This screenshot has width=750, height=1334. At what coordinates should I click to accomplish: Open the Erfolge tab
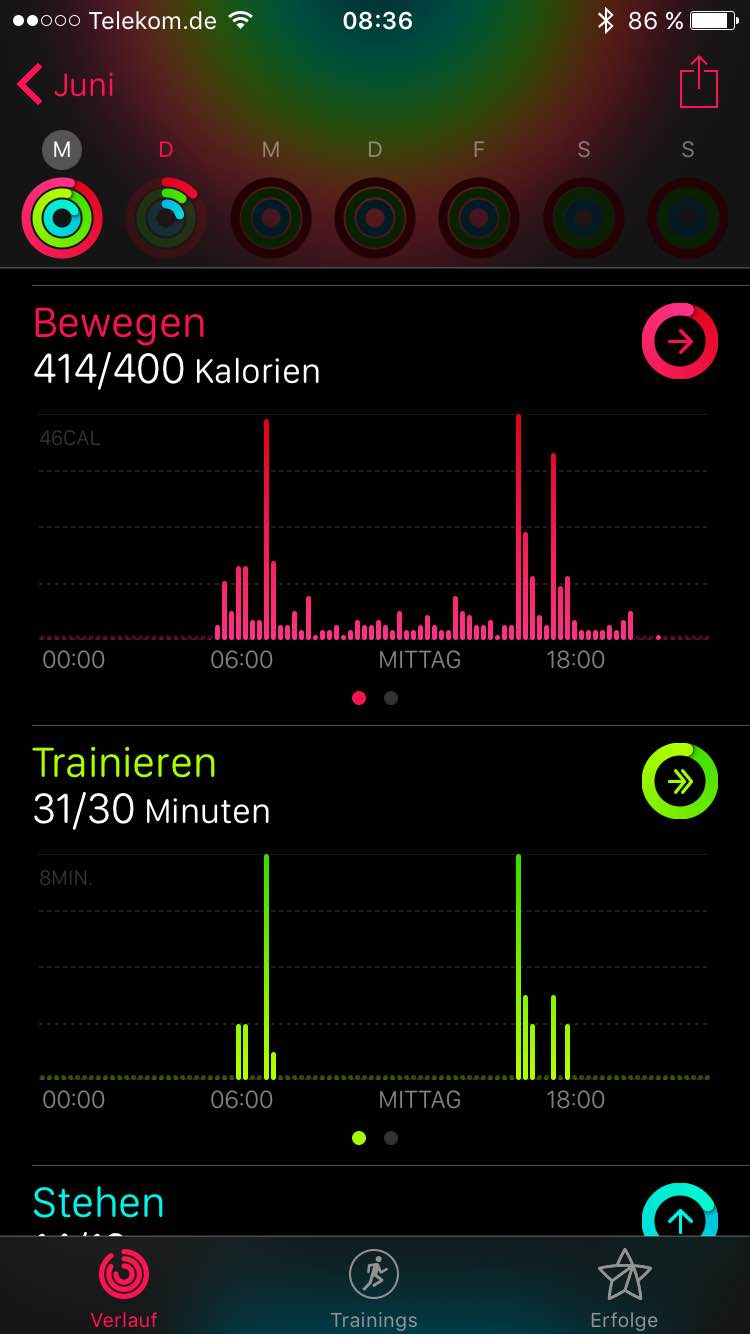pos(624,1288)
